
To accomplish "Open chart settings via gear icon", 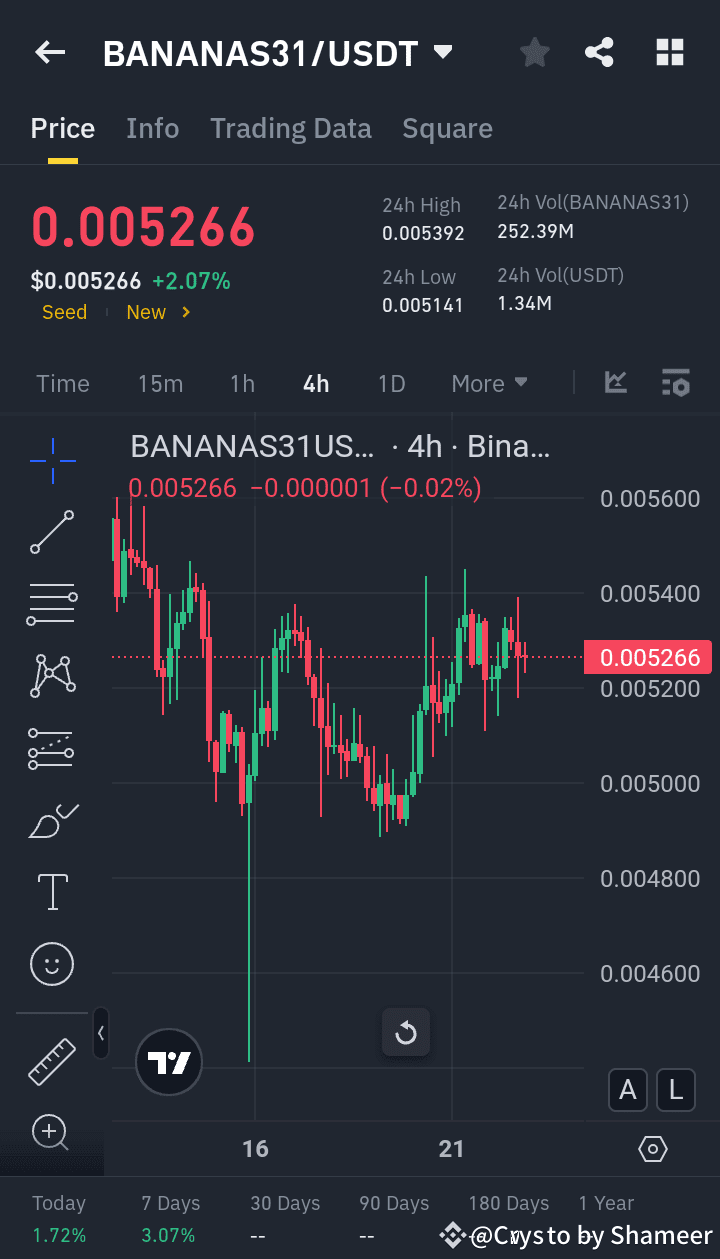I will pos(652,1148).
